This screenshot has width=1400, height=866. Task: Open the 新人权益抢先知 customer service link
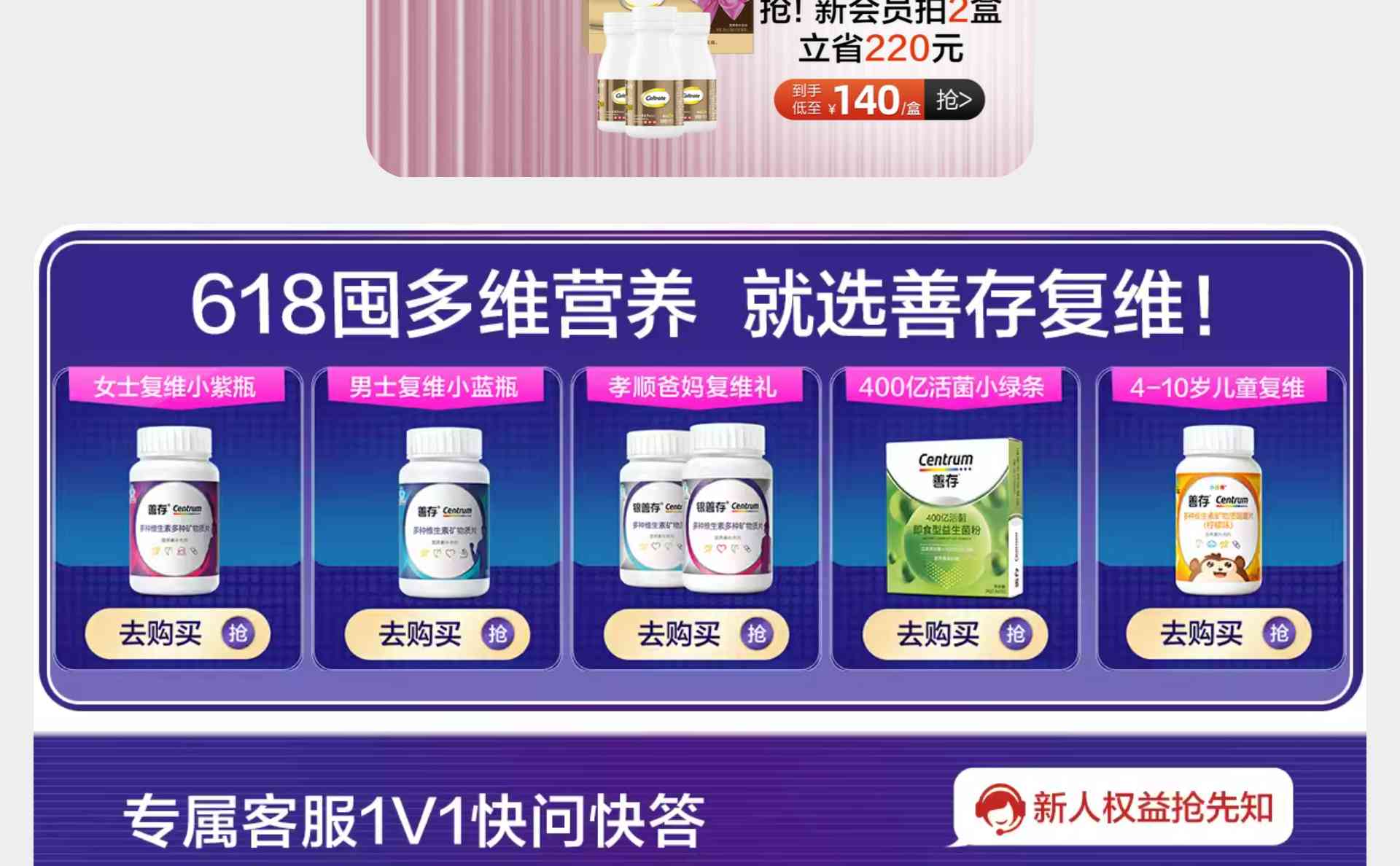(1123, 807)
